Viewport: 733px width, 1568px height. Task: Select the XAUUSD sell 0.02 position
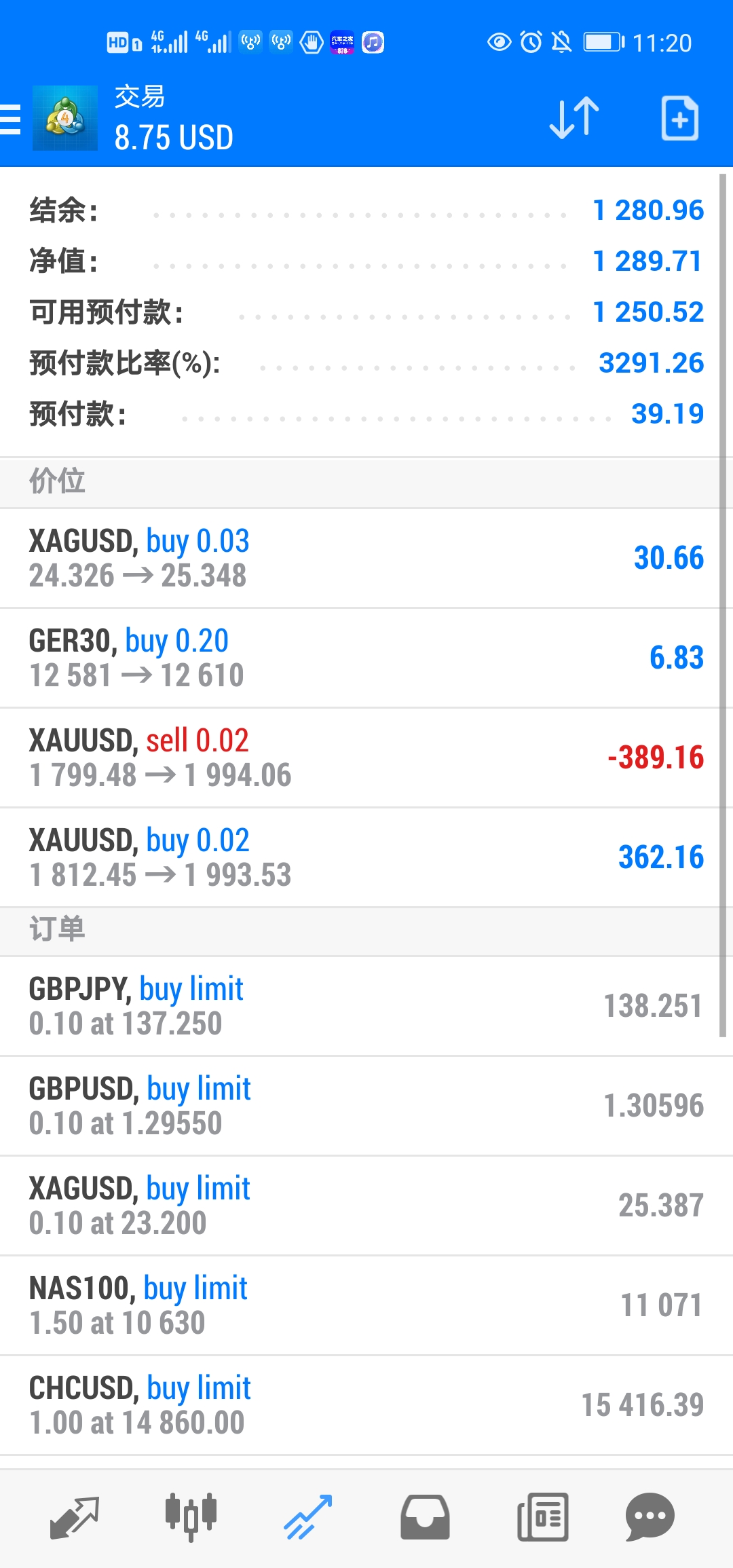coord(360,758)
